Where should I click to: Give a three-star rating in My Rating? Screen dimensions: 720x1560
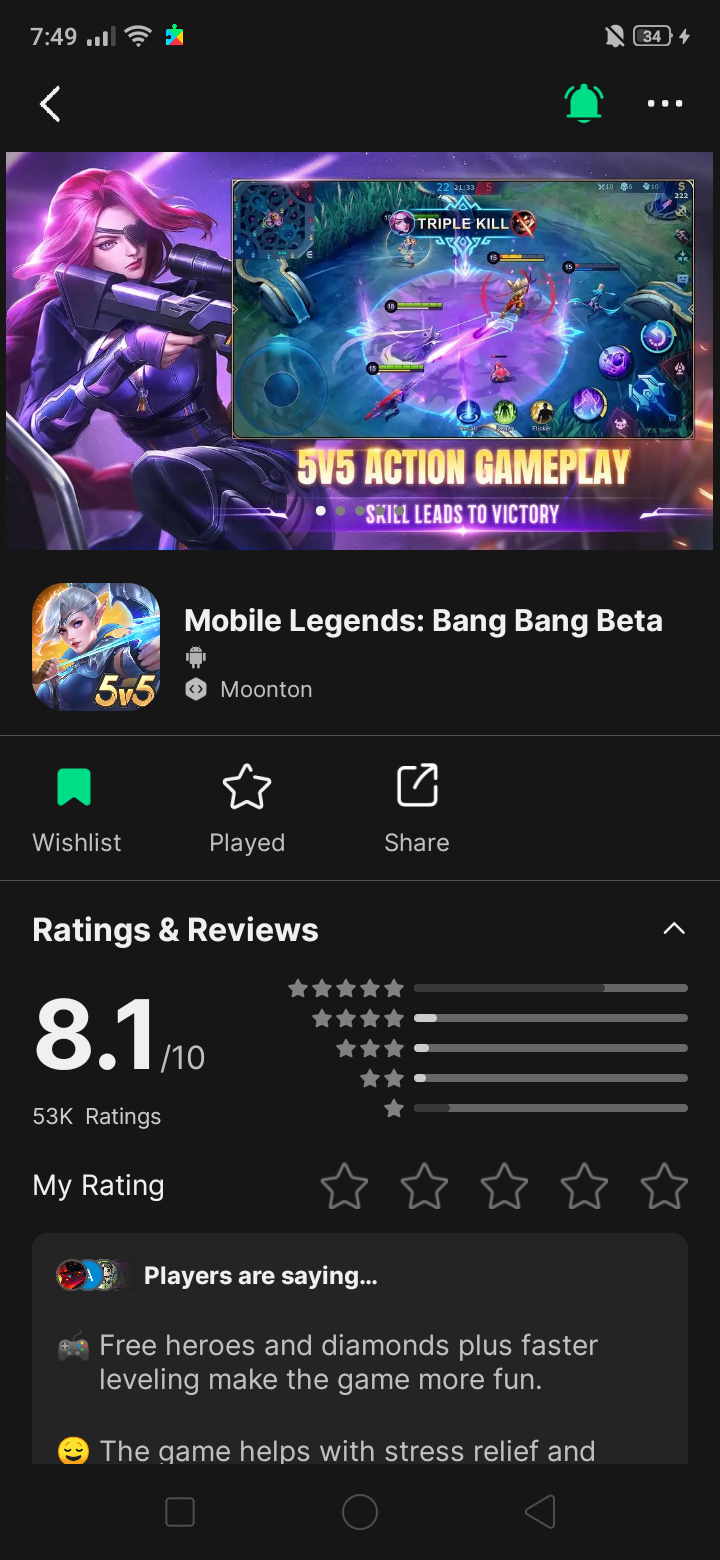click(x=504, y=1186)
